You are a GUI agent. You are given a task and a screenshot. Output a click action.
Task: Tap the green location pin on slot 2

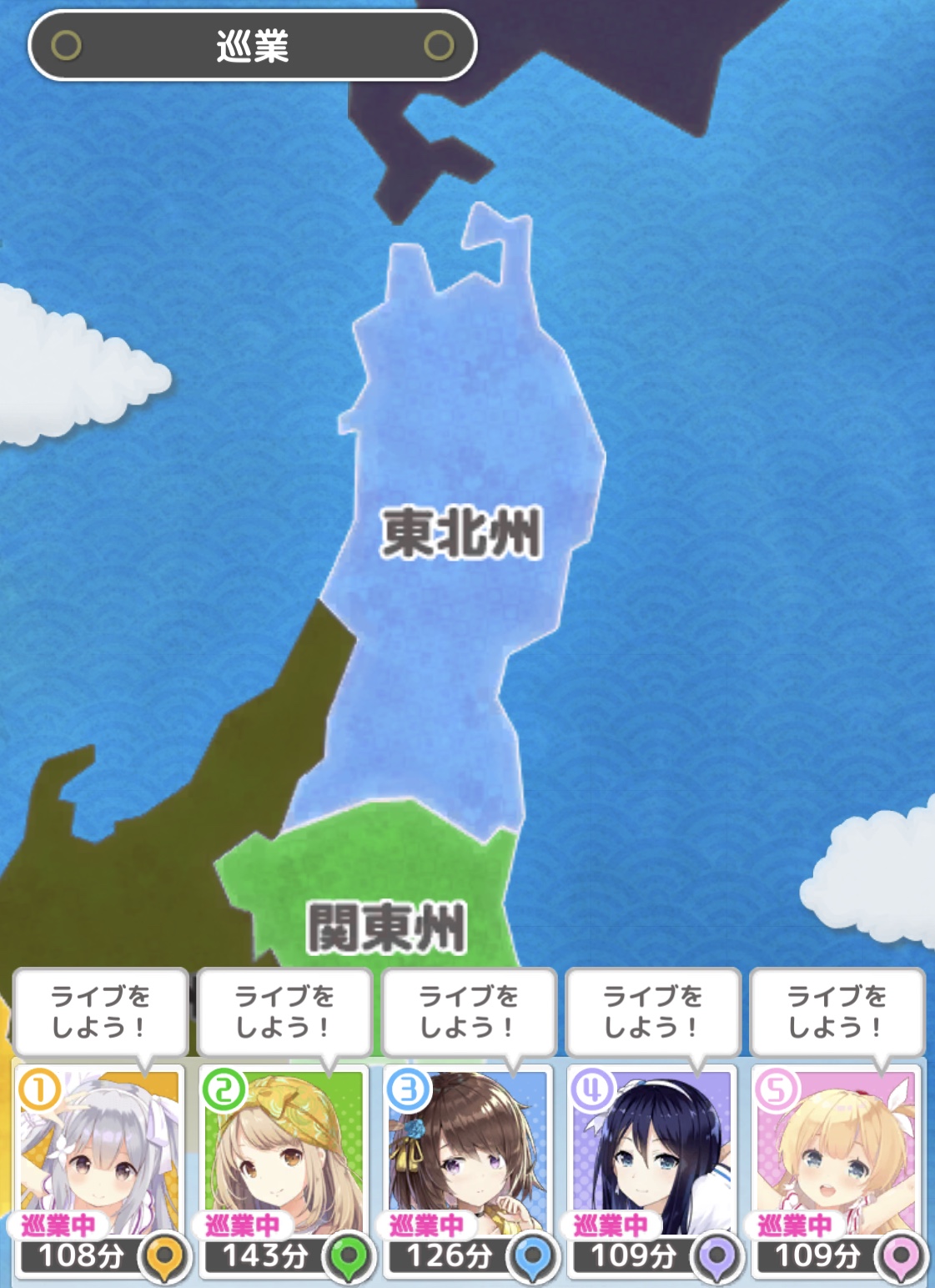(x=349, y=1255)
